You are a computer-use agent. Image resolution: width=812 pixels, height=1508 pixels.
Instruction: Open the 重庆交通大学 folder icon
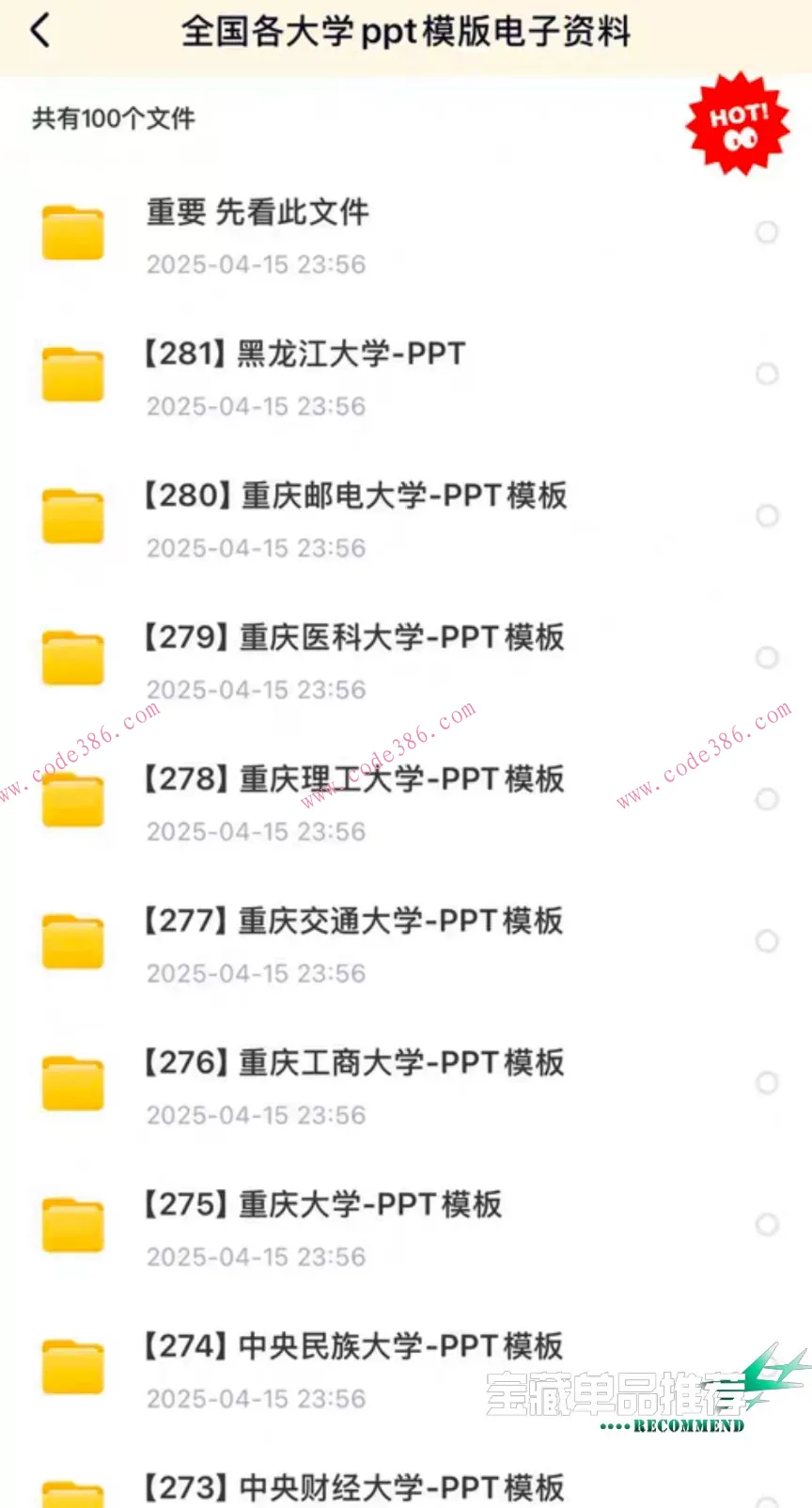point(73,942)
